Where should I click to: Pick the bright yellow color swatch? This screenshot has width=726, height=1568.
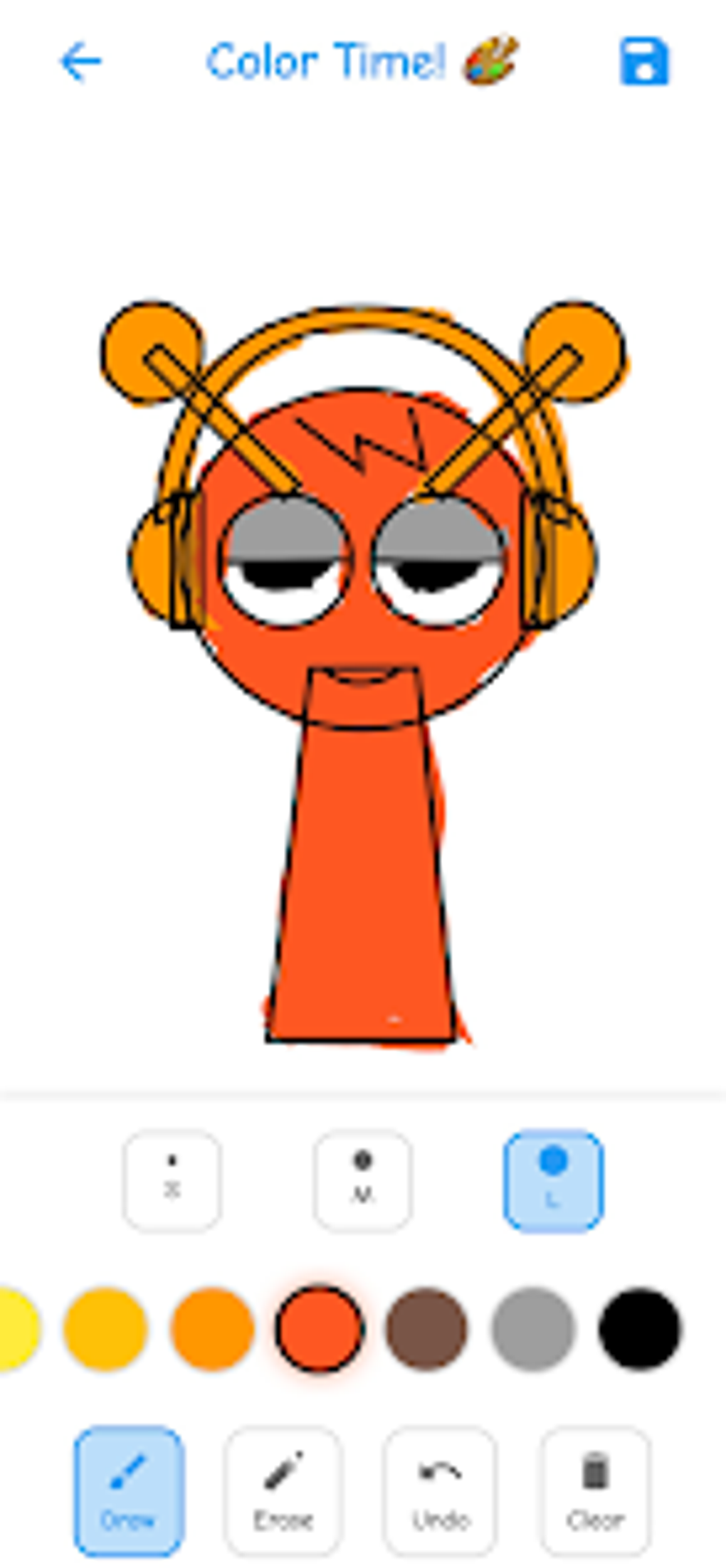(13, 1329)
